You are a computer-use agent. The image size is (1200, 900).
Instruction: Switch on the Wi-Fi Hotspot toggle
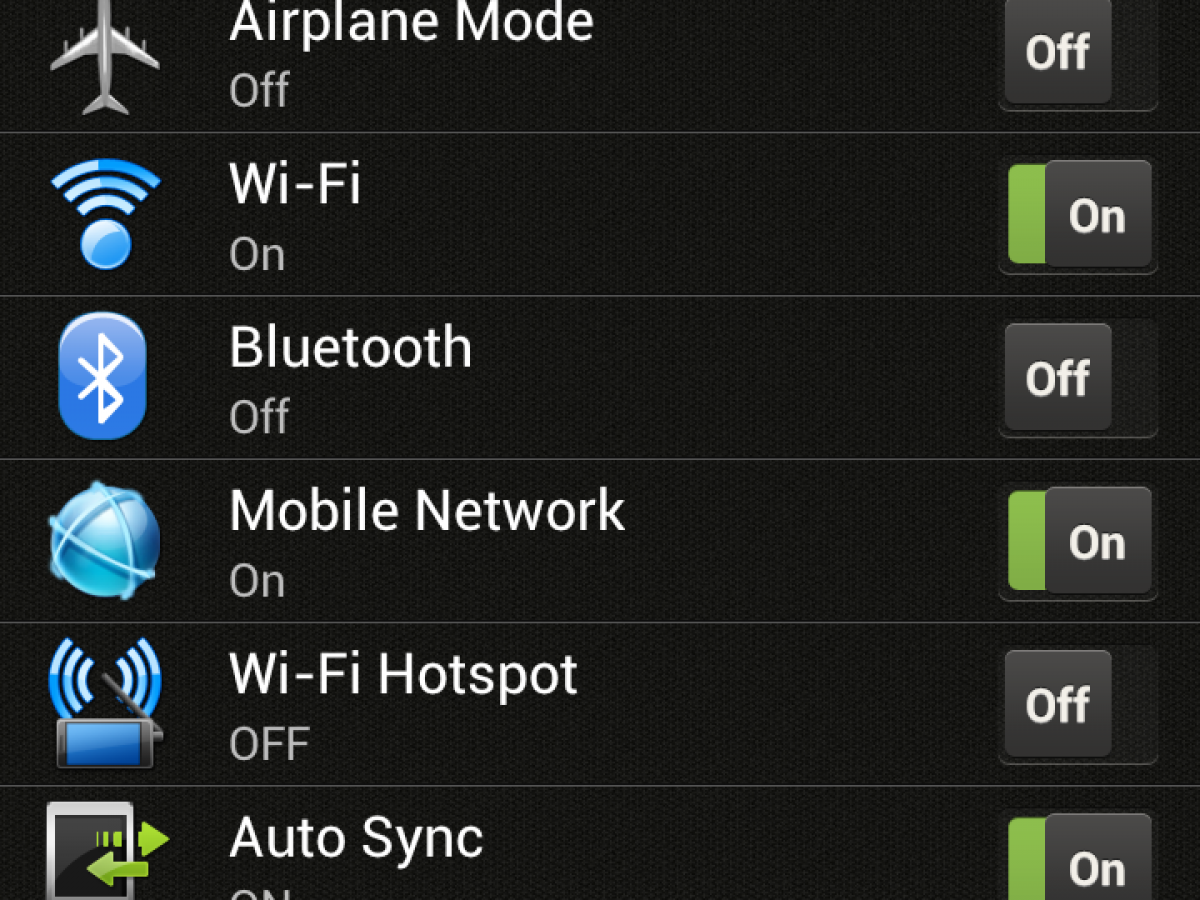(1078, 705)
